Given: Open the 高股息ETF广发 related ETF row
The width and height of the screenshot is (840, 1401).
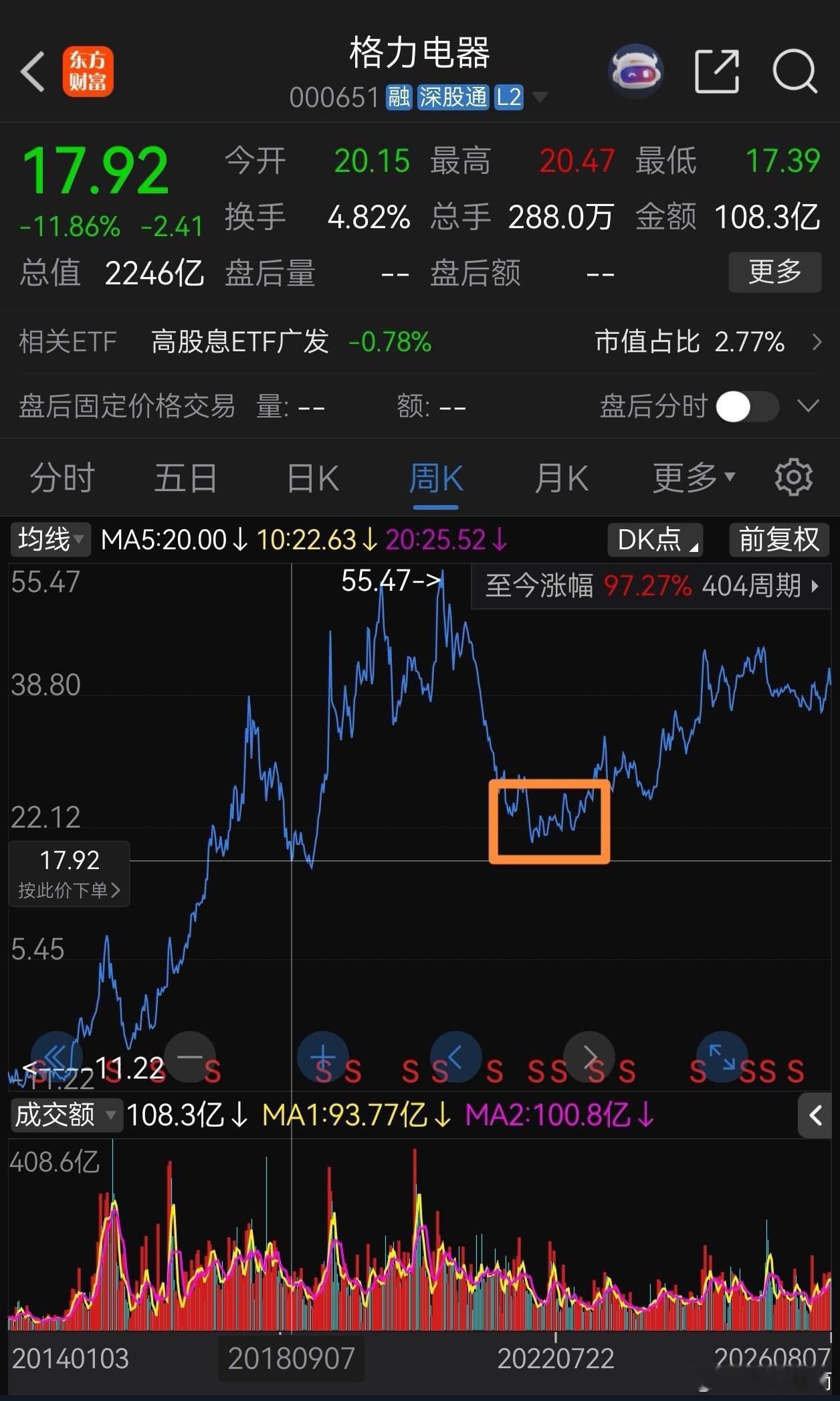Looking at the screenshot, I should (x=420, y=342).
